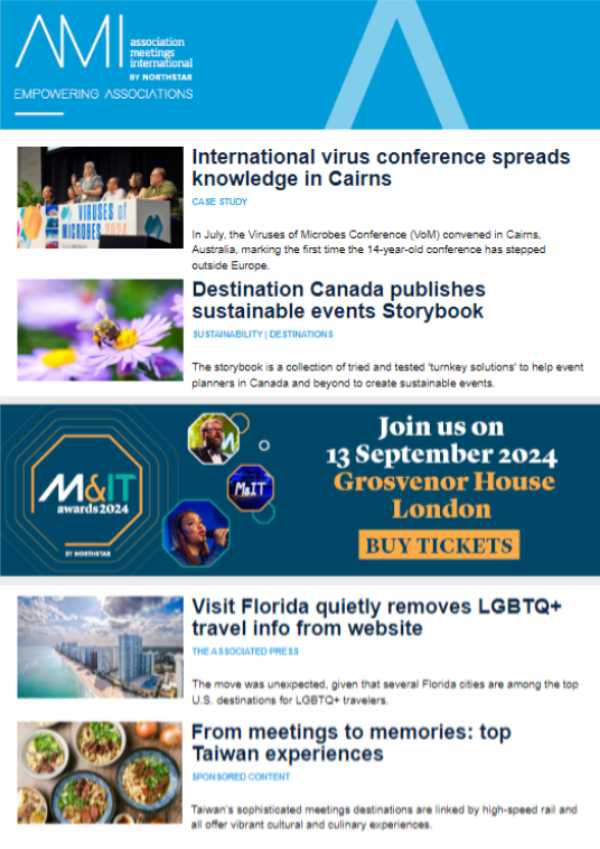Open the International virus conference Cairns headline
This screenshot has width=600, height=849.
tap(380, 168)
